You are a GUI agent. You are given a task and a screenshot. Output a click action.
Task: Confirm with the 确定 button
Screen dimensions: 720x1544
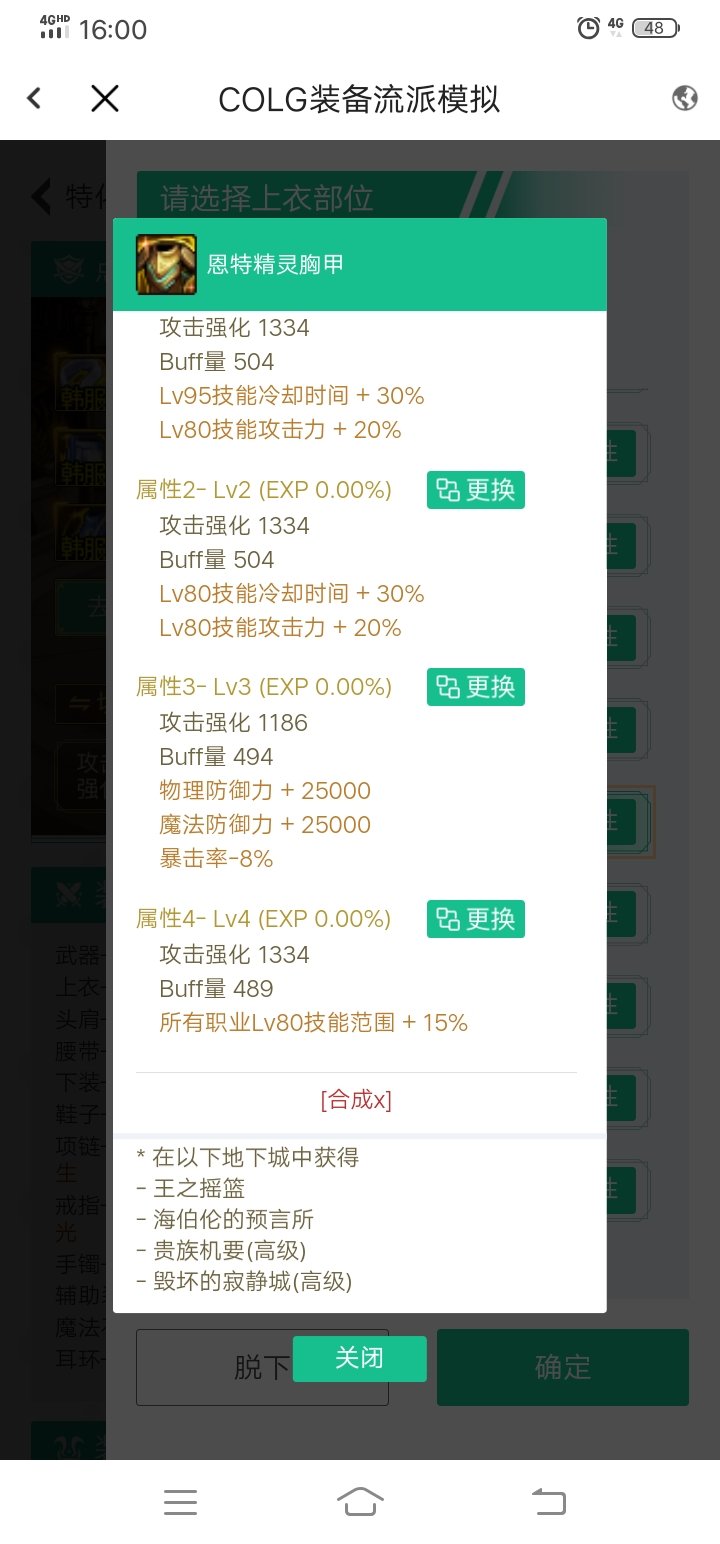562,1367
